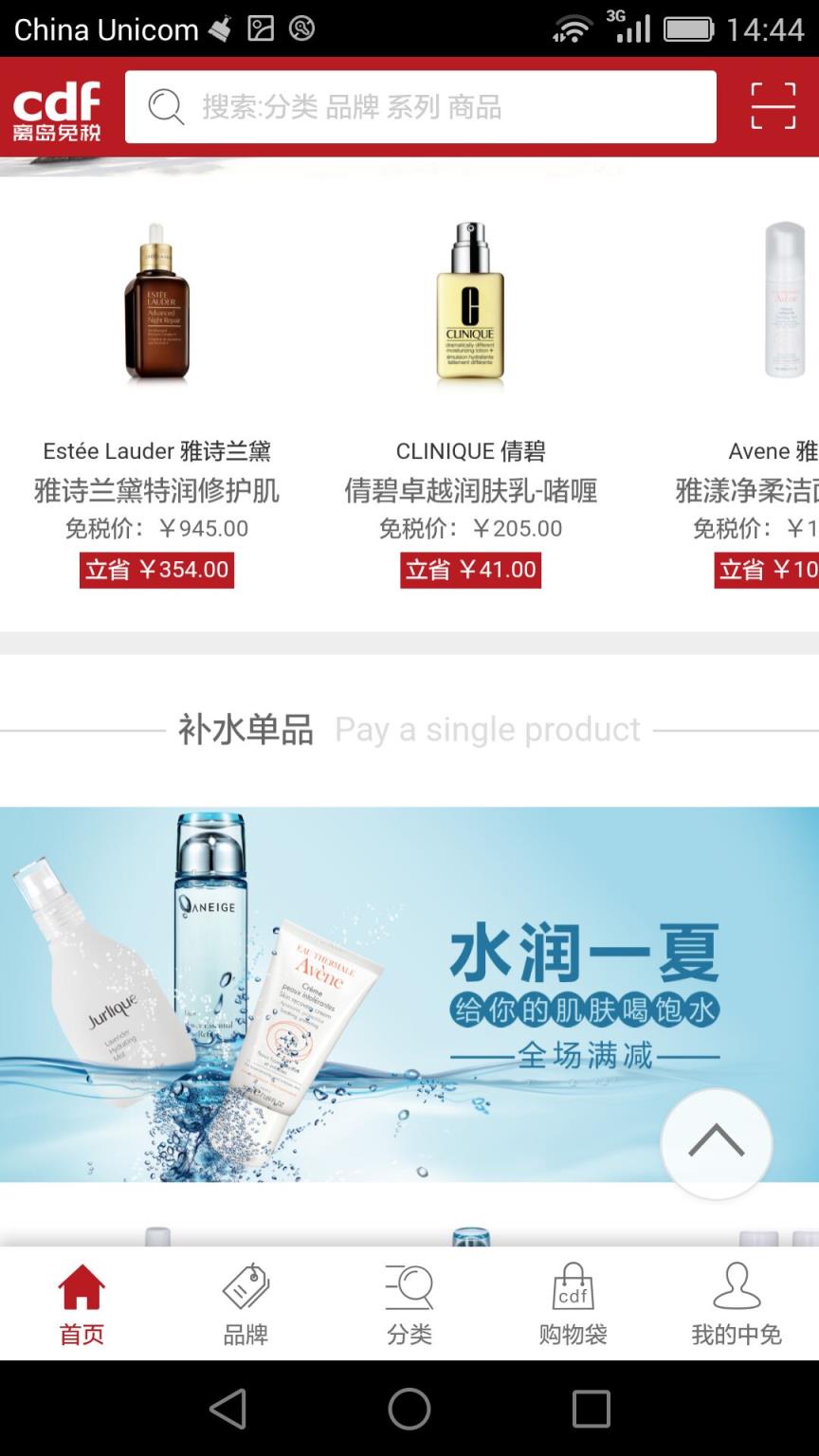Viewport: 819px width, 1456px height.
Task: Tap the Android back navigation button
Action: click(227, 1410)
